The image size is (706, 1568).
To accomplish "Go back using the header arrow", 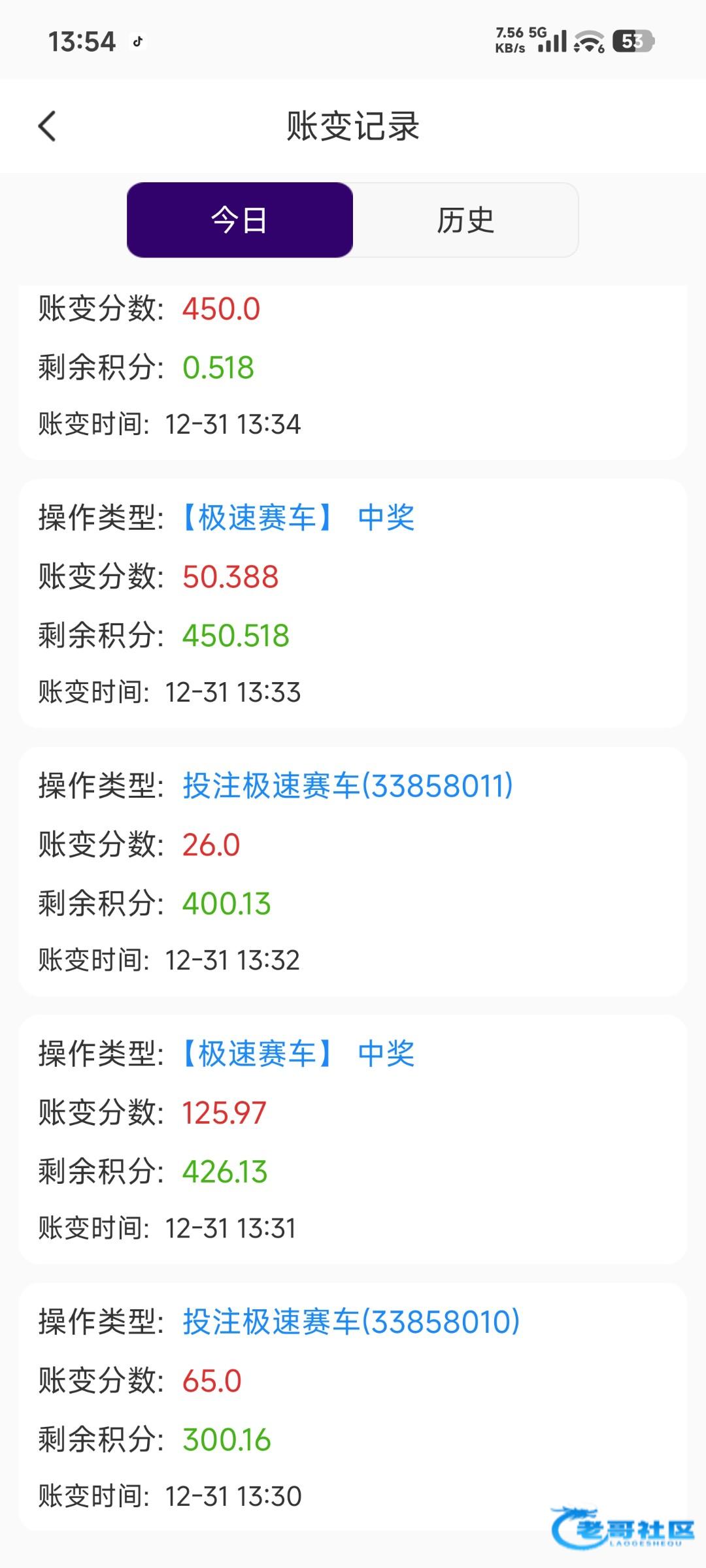I will click(x=47, y=126).
